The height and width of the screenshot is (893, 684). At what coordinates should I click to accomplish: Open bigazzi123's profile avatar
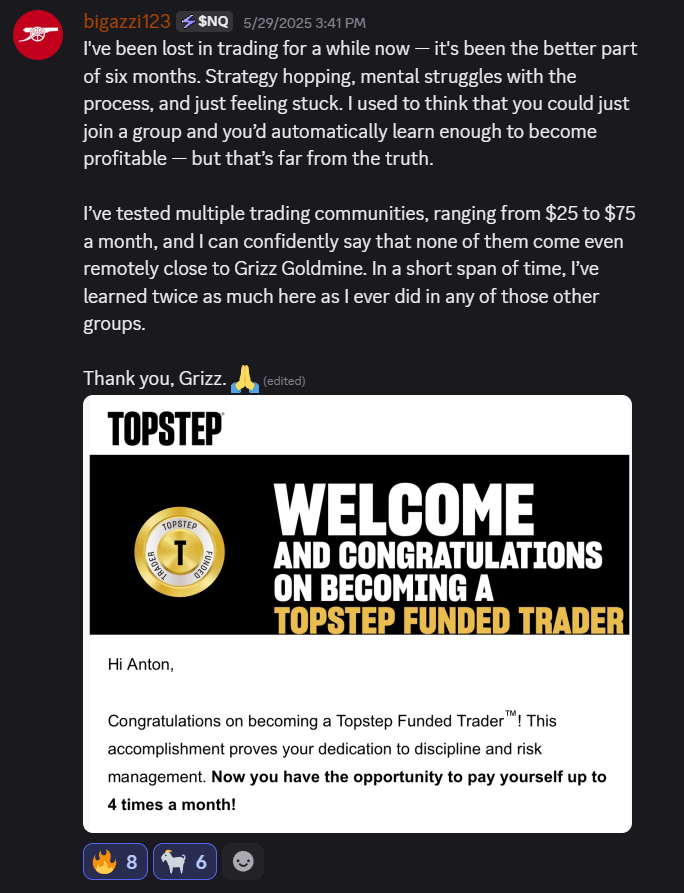tap(38, 35)
